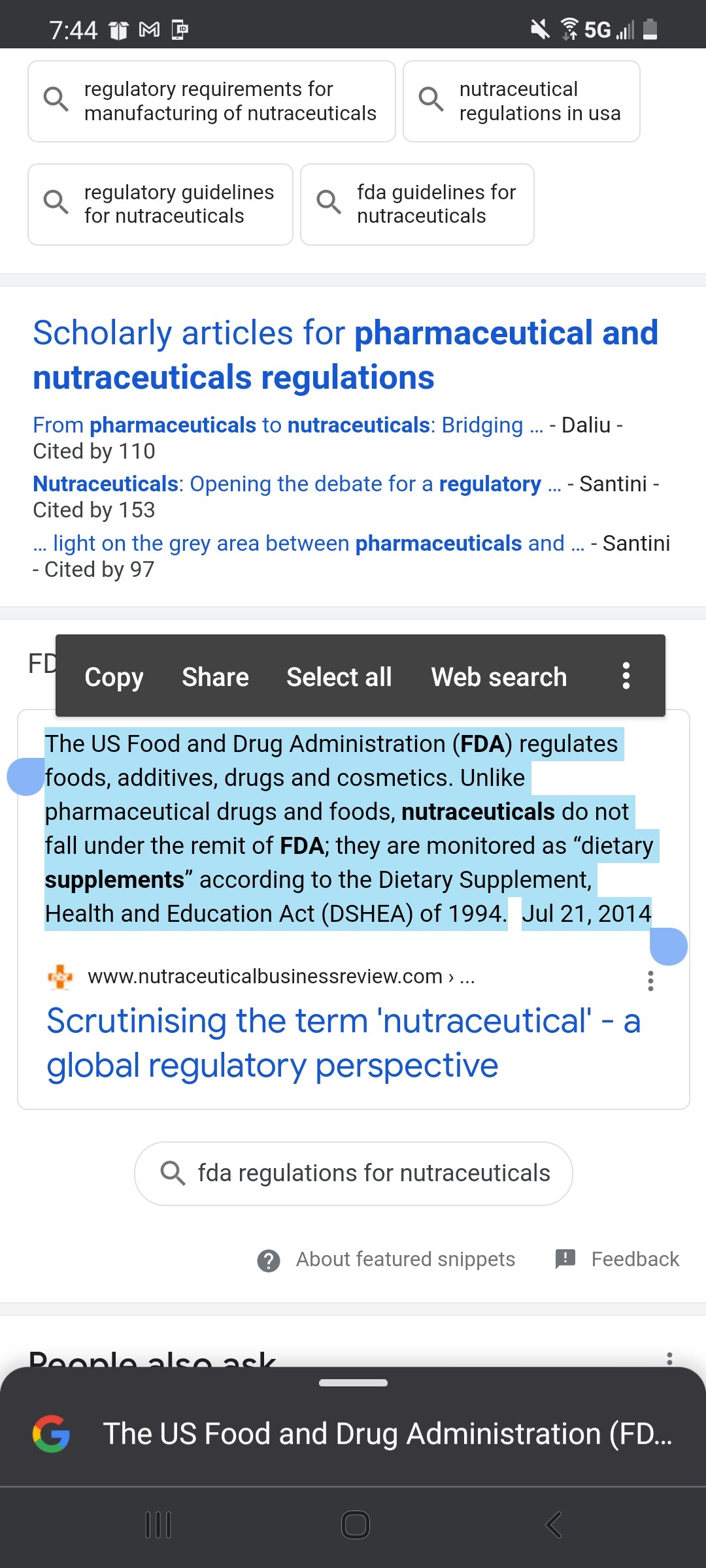Search fda regulations for nutraceuticals

click(354, 1173)
